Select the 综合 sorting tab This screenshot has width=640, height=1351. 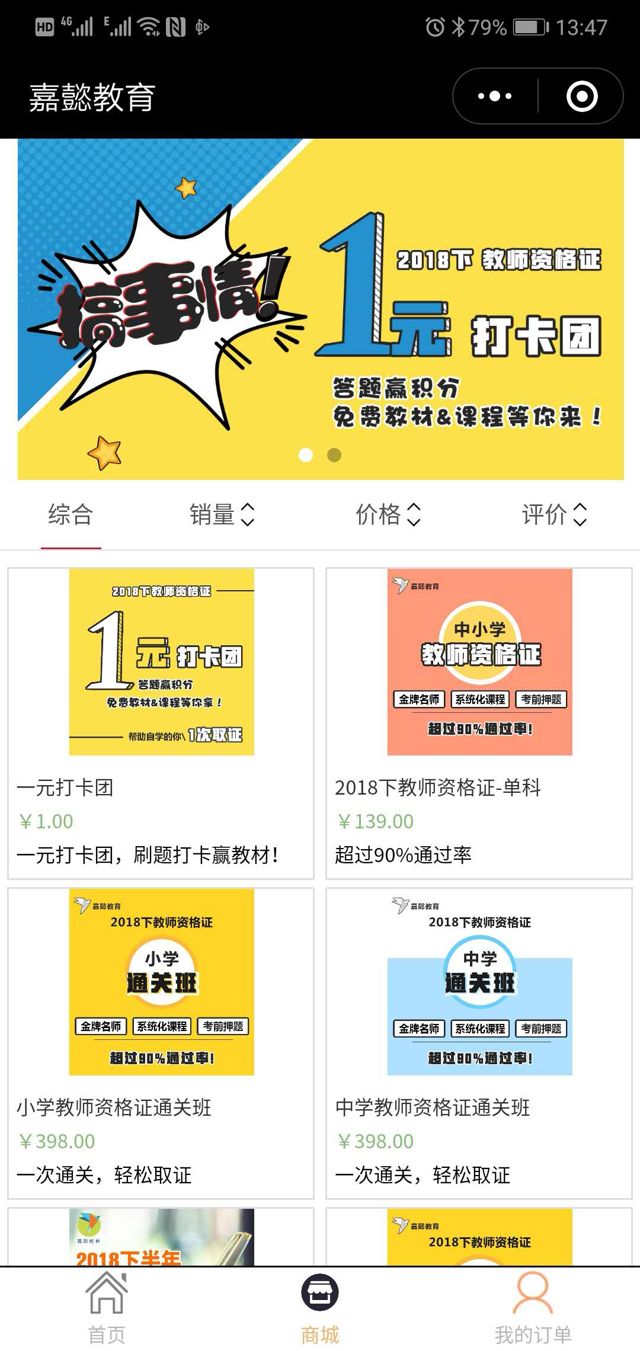click(71, 515)
